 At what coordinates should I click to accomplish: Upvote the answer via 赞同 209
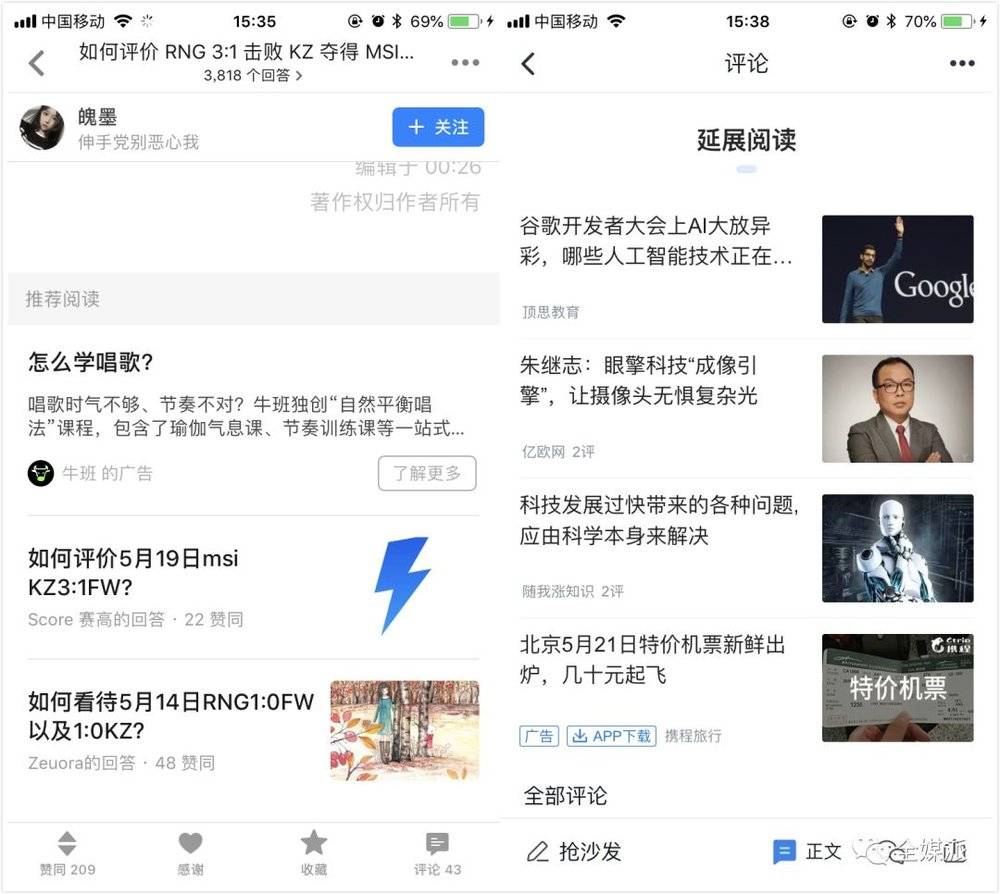tap(67, 854)
